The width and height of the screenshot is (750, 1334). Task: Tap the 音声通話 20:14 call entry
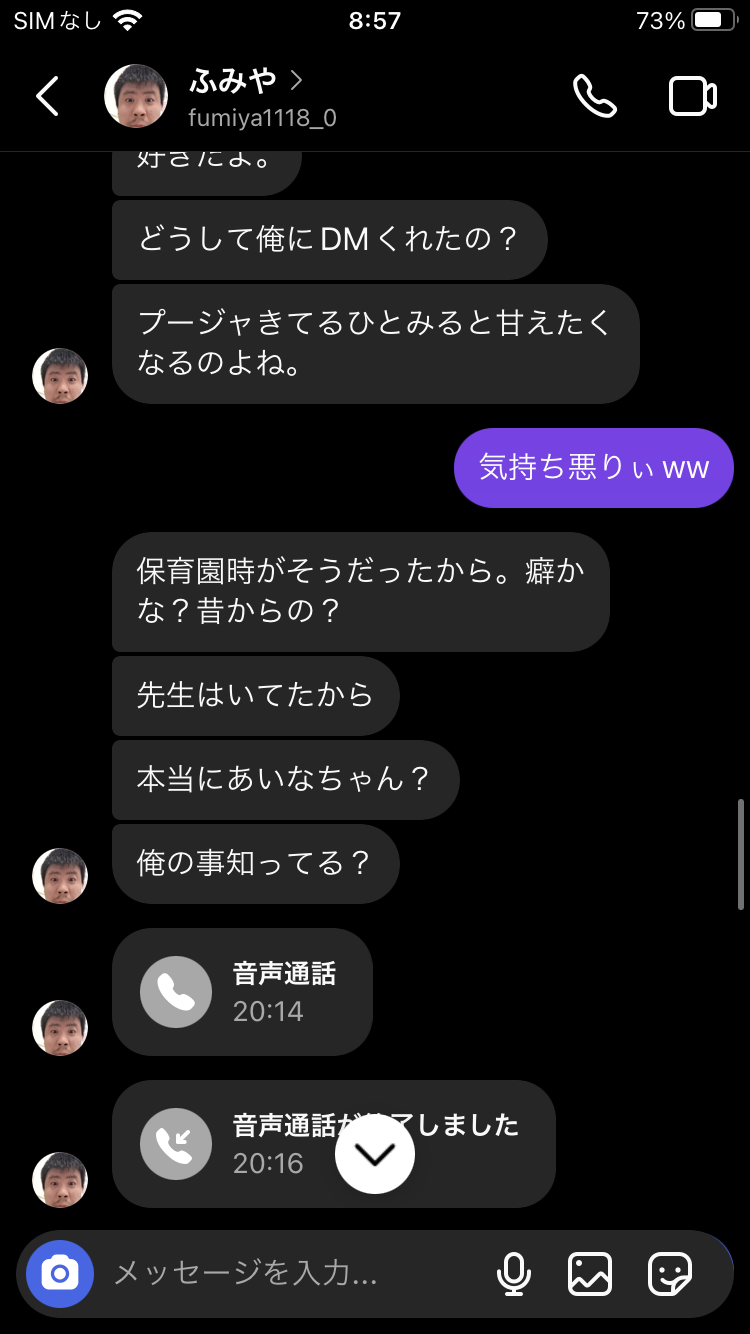click(242, 992)
